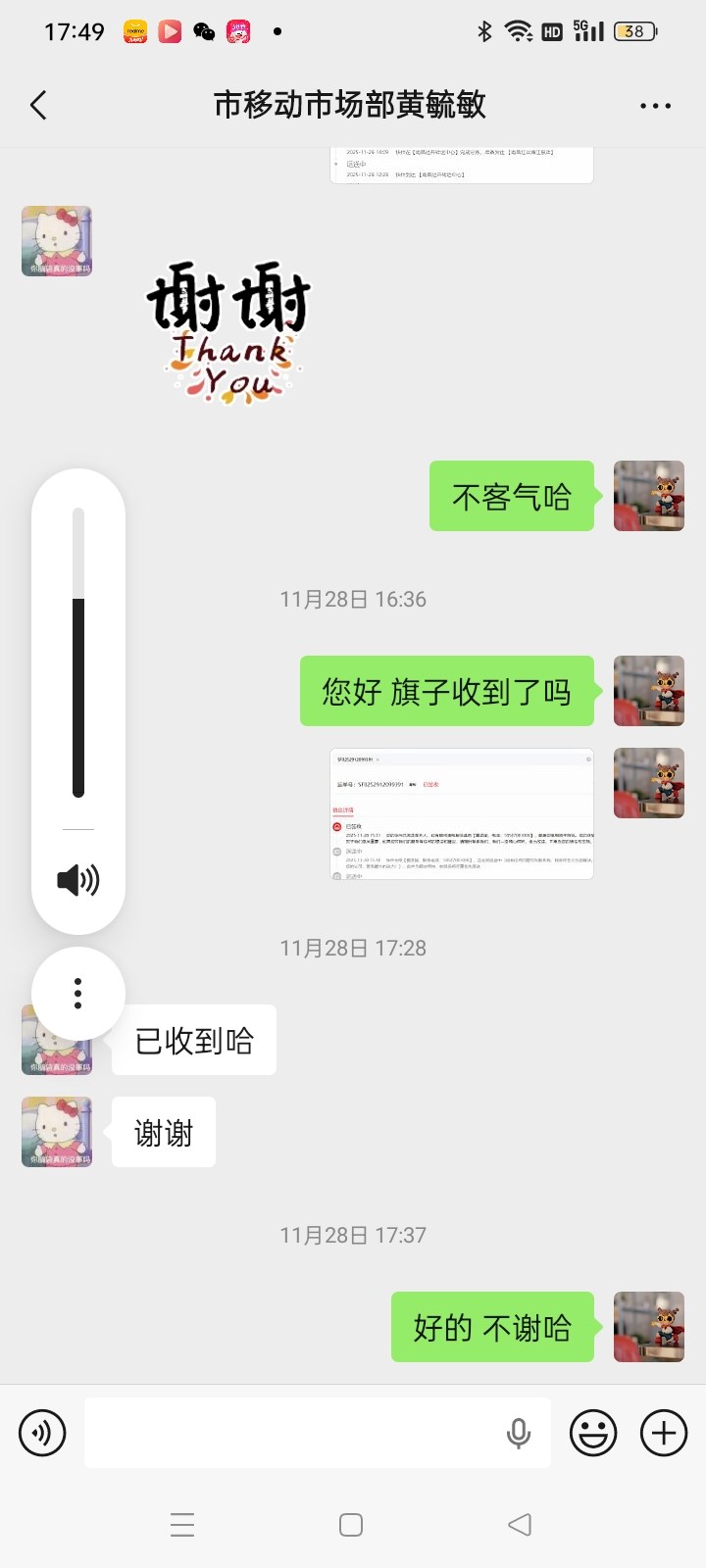This screenshot has width=706, height=1568.
Task: Mute sound with the volume speaker icon
Action: [x=78, y=880]
